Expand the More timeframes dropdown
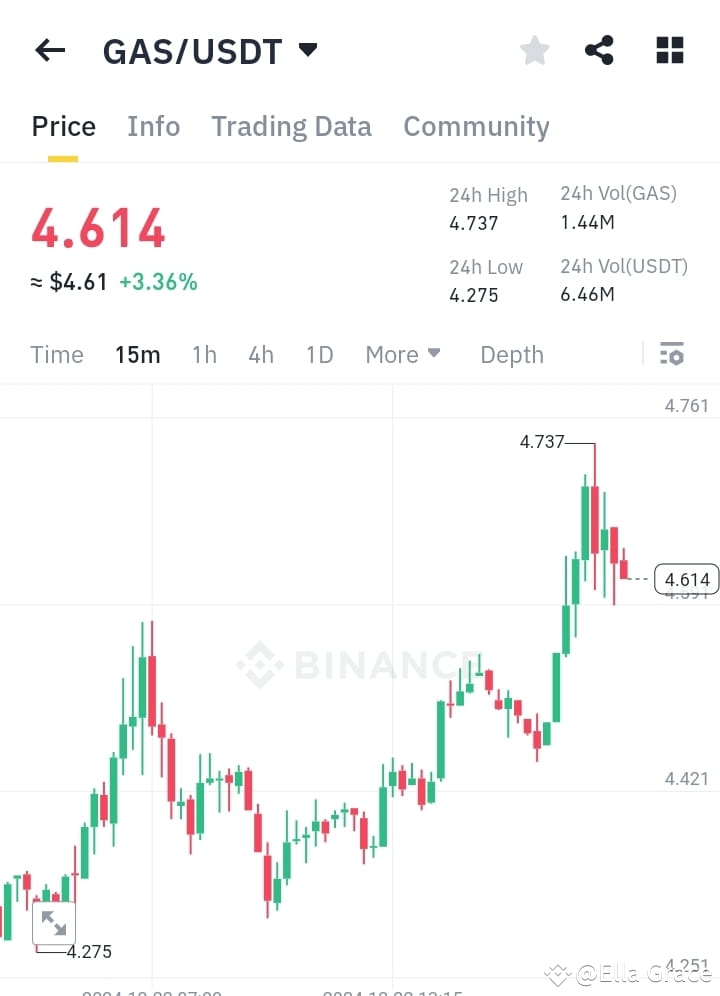720x996 pixels. [402, 354]
